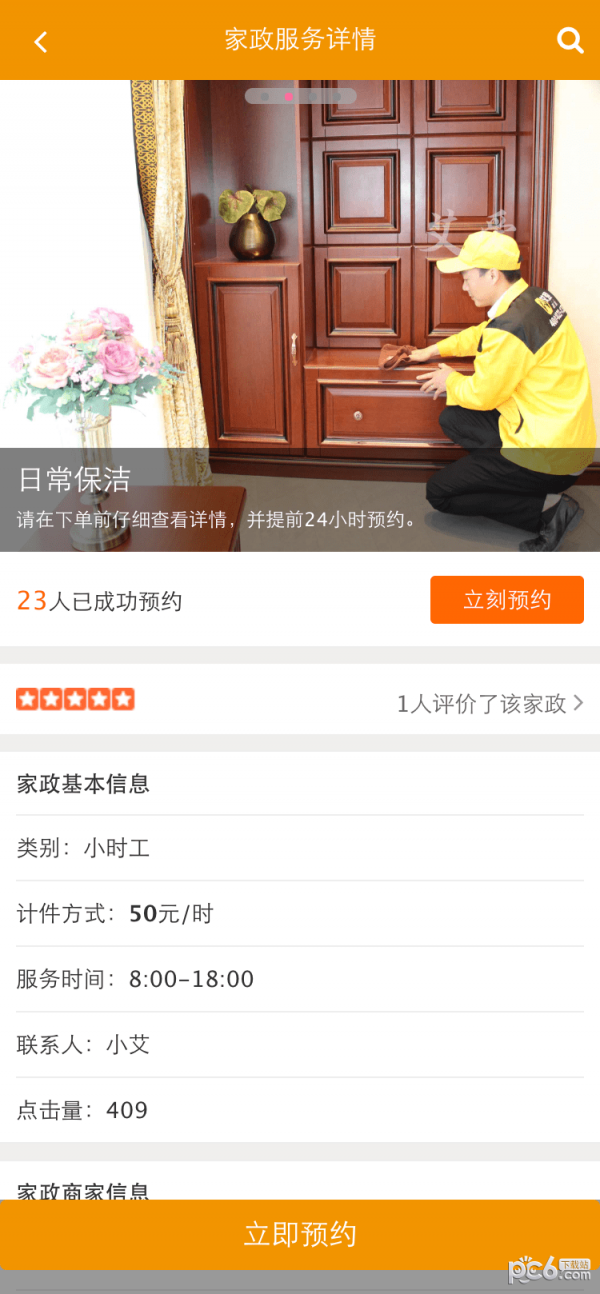Open search from the header

click(569, 40)
